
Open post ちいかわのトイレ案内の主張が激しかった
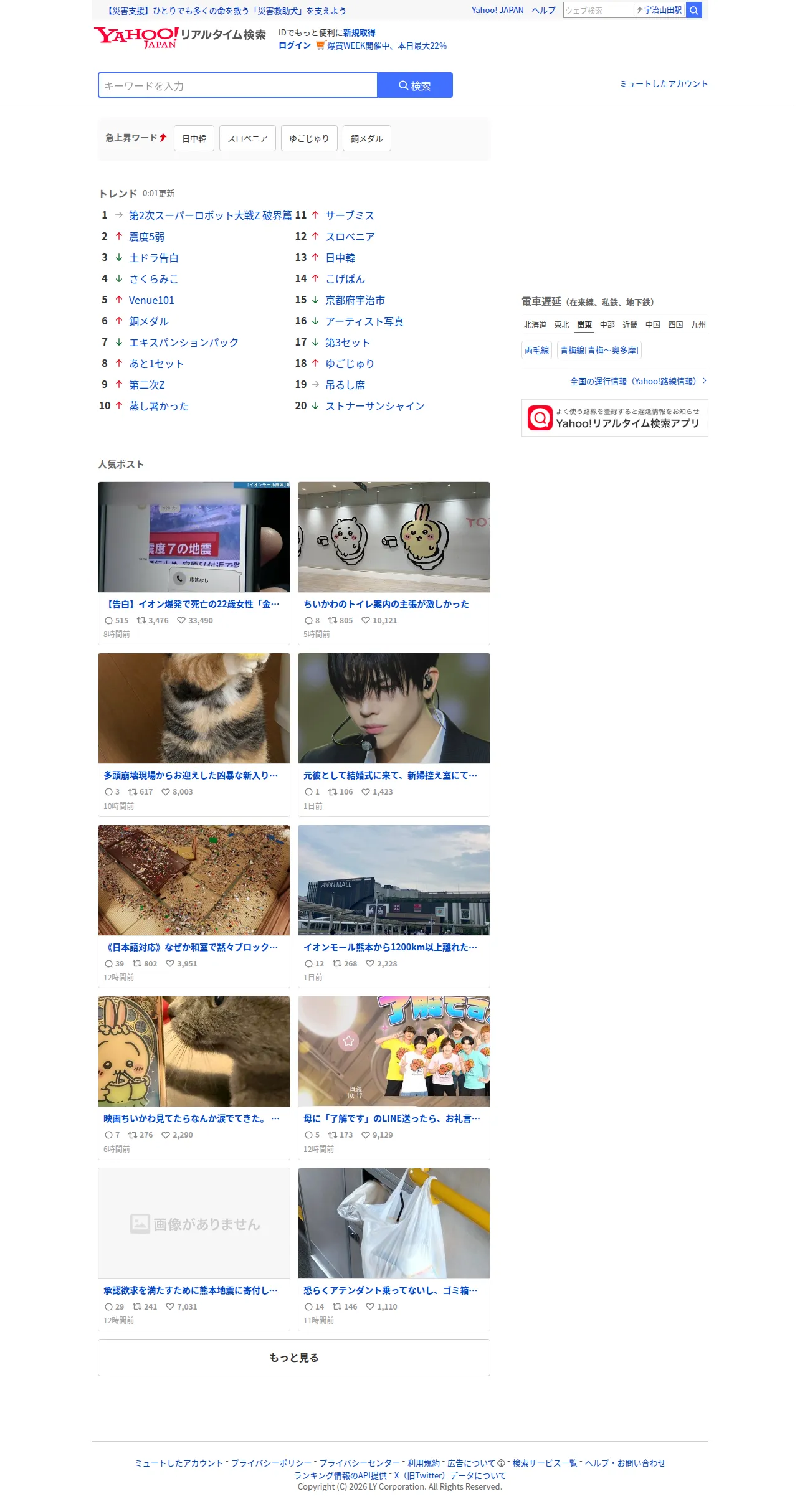pyautogui.click(x=386, y=604)
